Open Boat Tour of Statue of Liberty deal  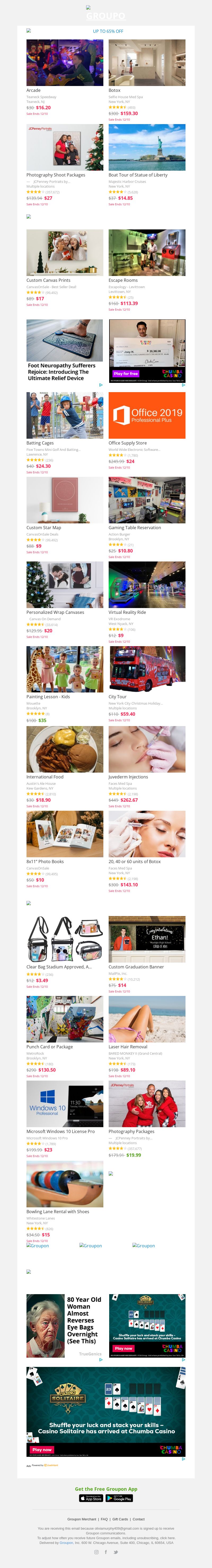click(x=147, y=147)
